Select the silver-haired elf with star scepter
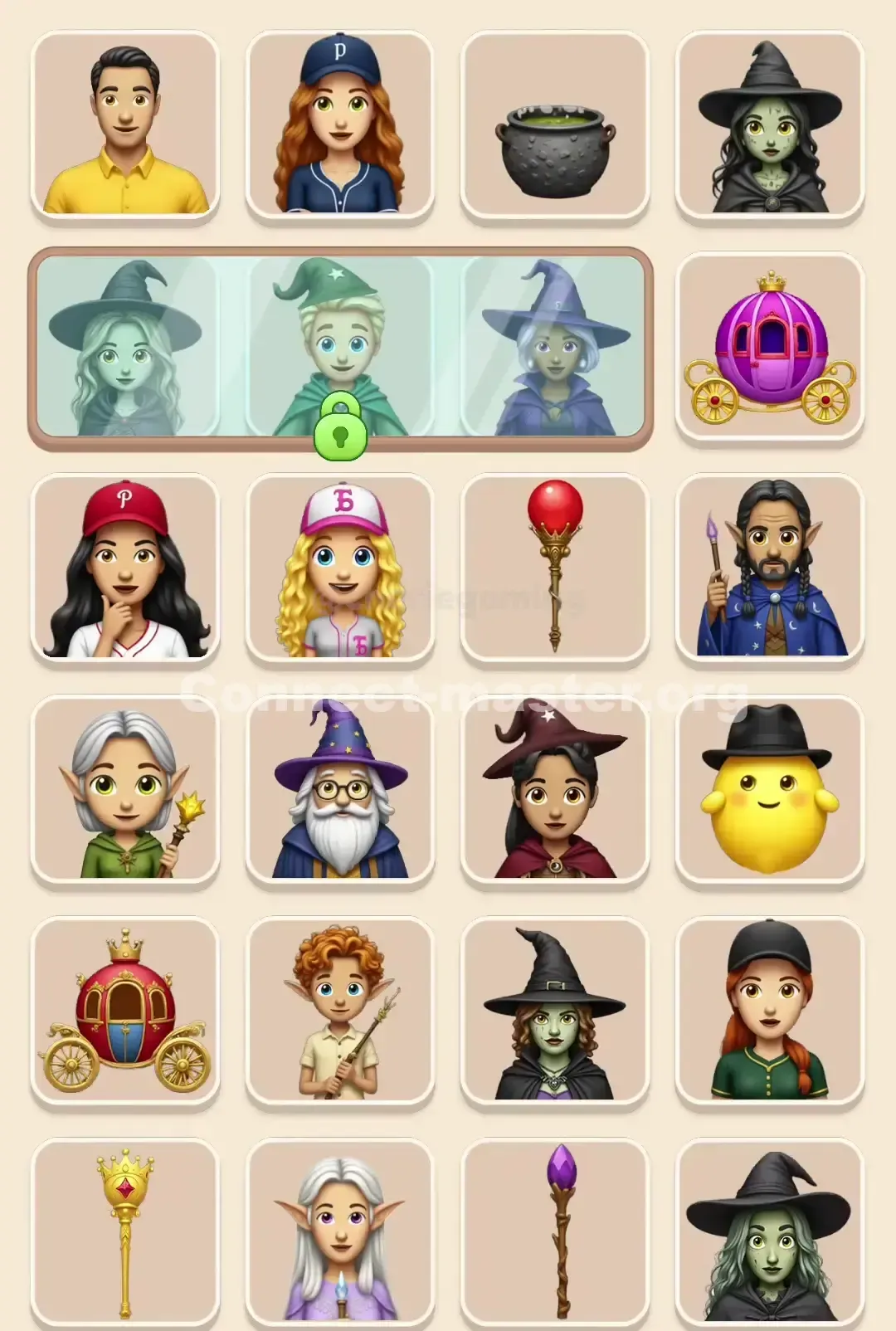 coord(124,792)
